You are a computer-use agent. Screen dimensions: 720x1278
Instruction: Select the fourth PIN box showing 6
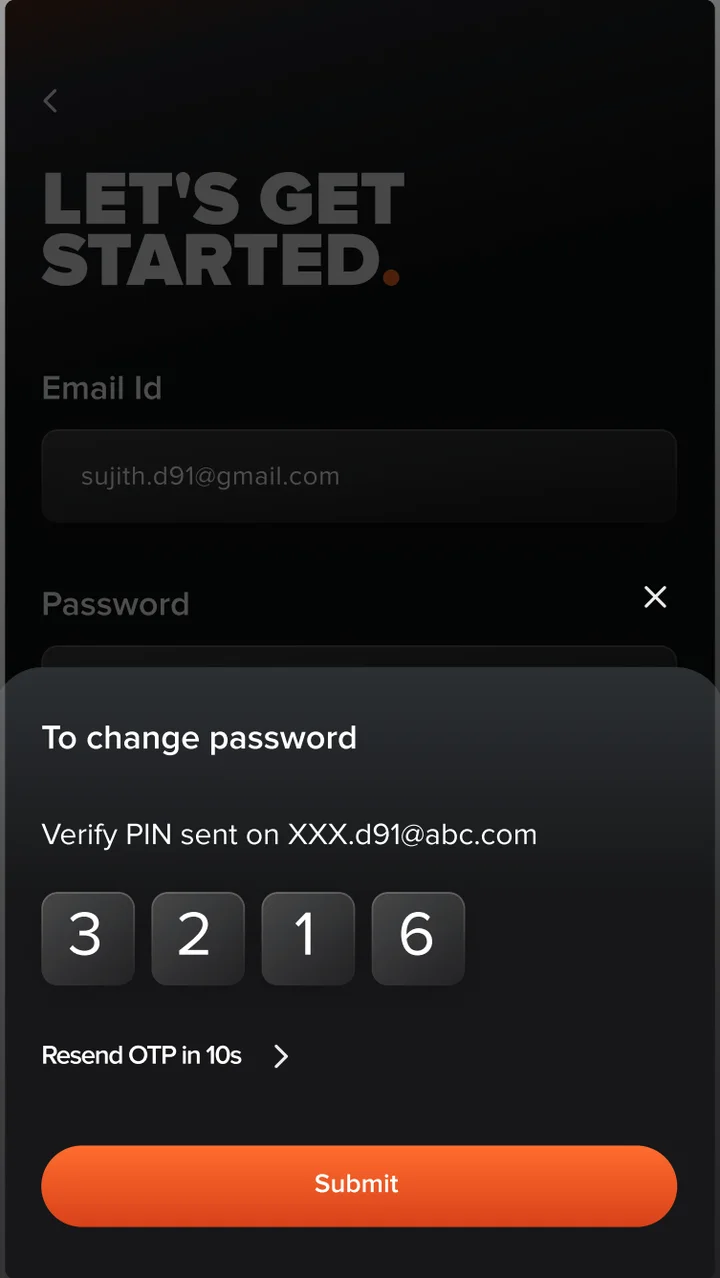[418, 938]
